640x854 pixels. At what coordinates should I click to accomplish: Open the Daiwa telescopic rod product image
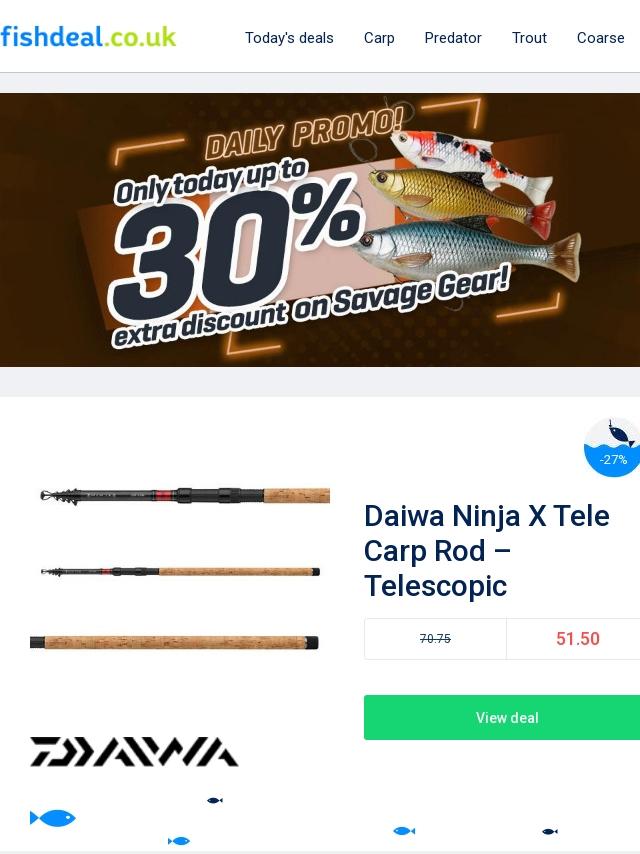pos(180,569)
